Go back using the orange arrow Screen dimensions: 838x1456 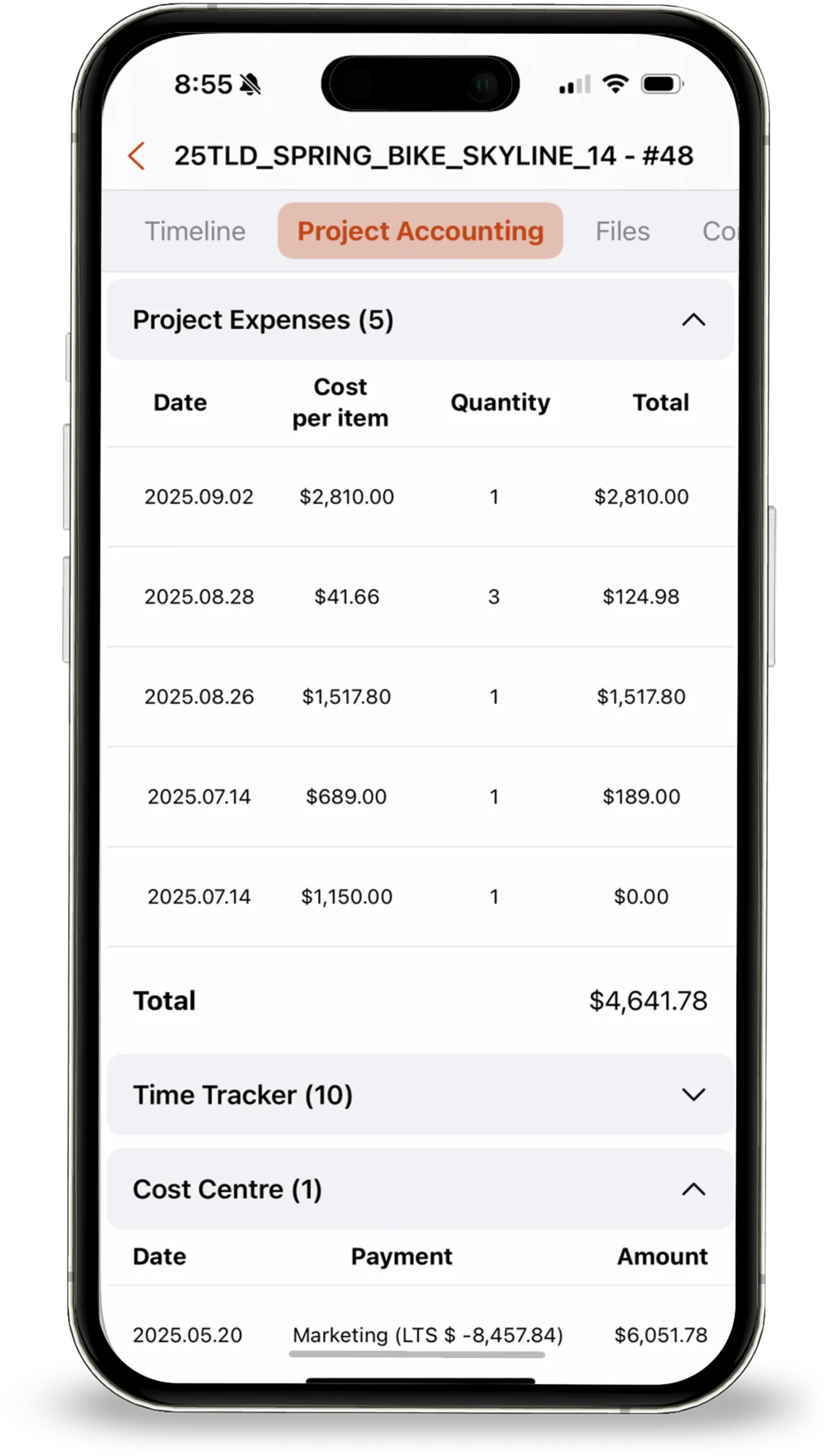(136, 156)
